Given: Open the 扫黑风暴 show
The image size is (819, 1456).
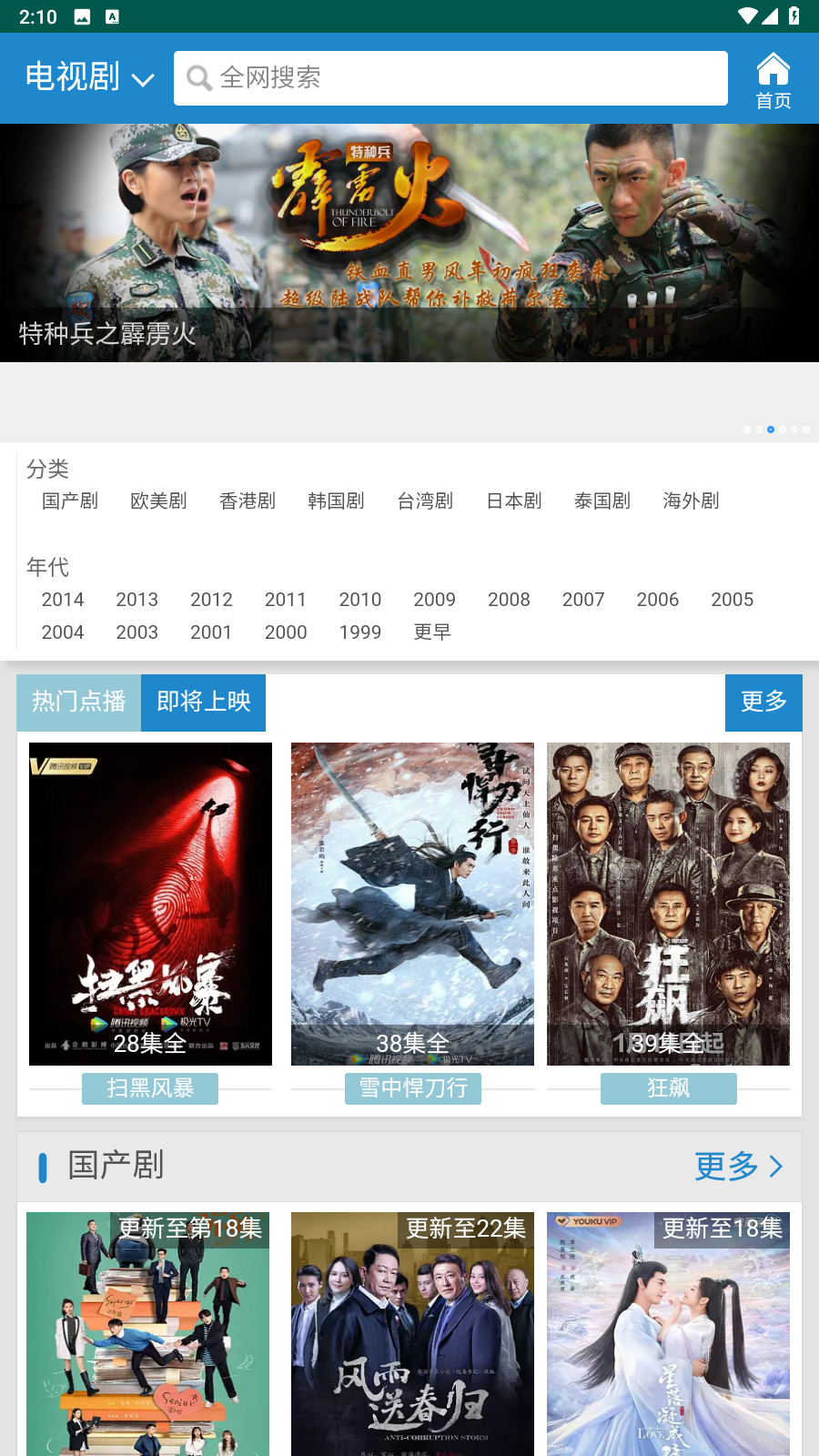Looking at the screenshot, I should pos(150,905).
